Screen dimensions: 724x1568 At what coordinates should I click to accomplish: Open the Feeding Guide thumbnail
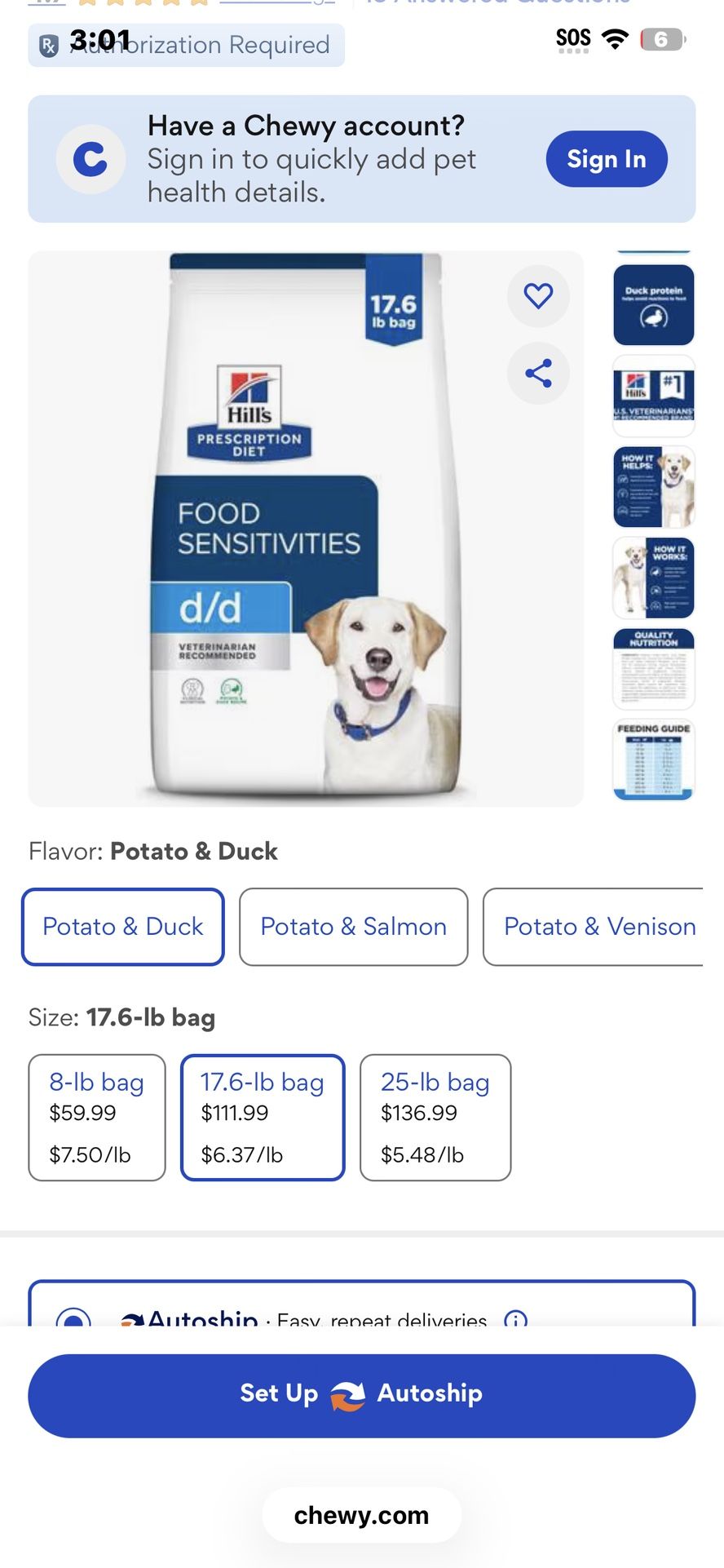tap(653, 760)
